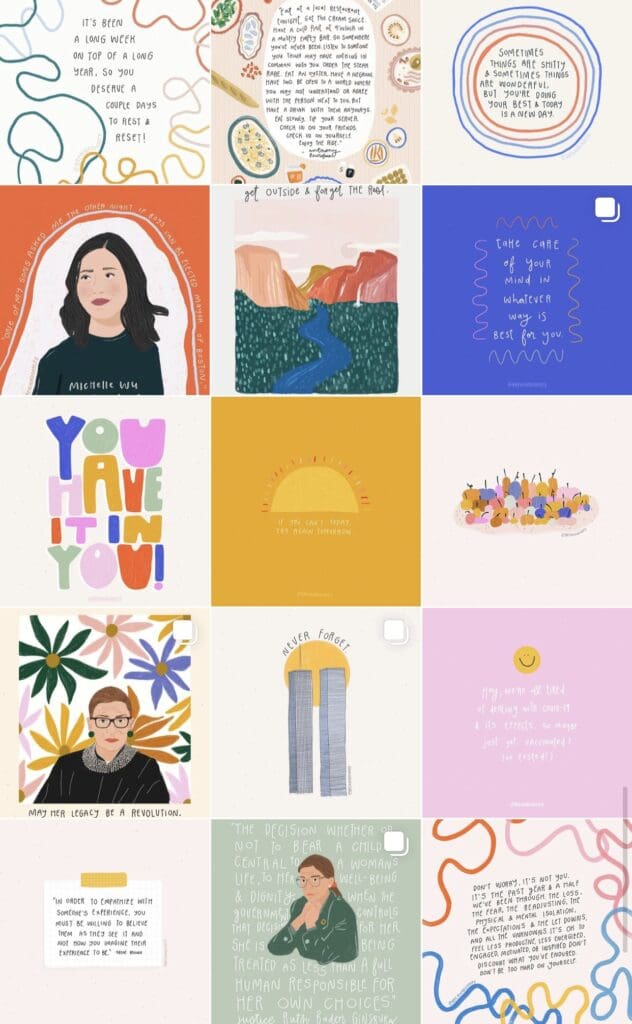Open the colorful fruit pile illustration post

[527, 502]
